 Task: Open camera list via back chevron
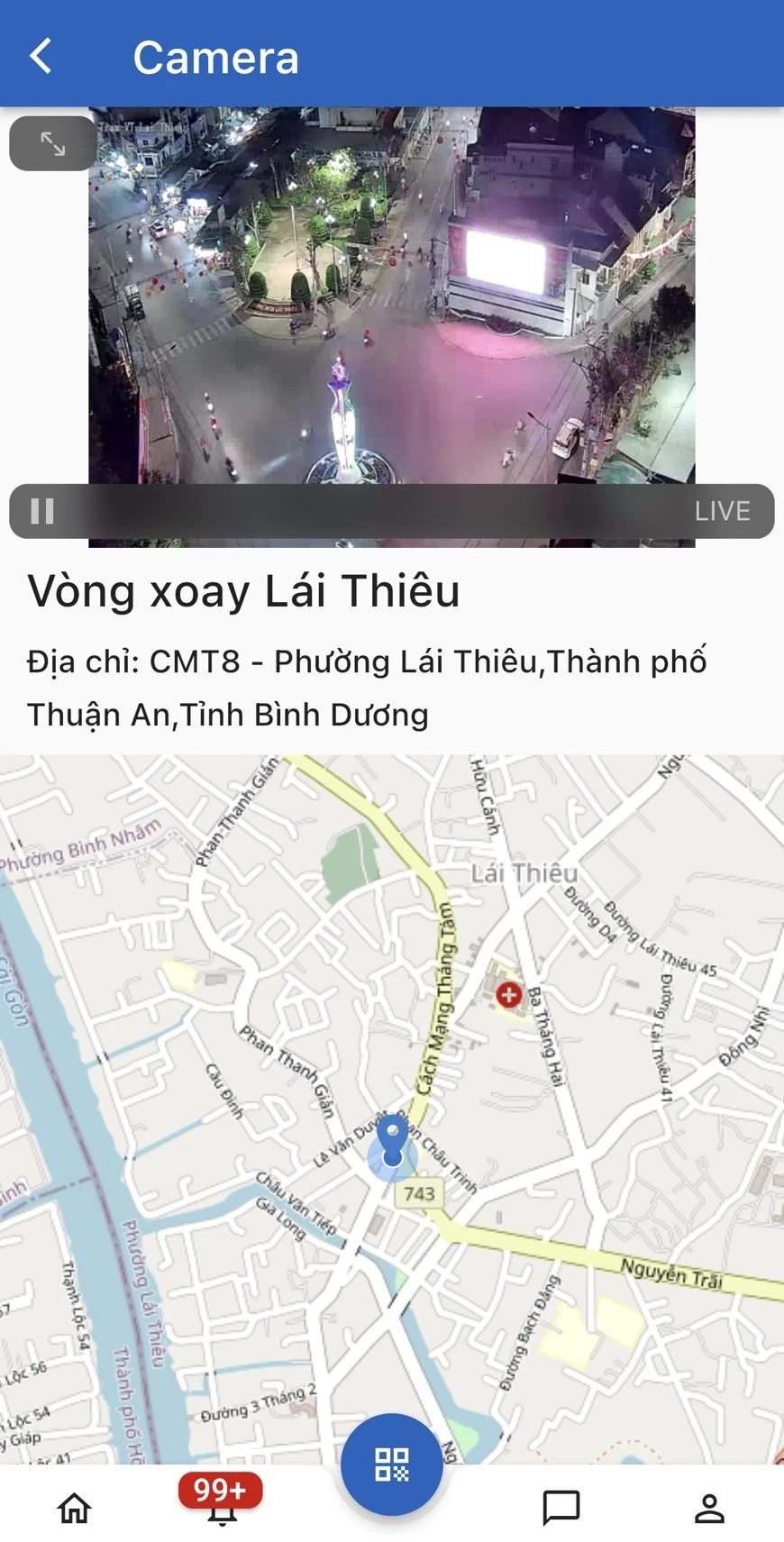(x=40, y=56)
